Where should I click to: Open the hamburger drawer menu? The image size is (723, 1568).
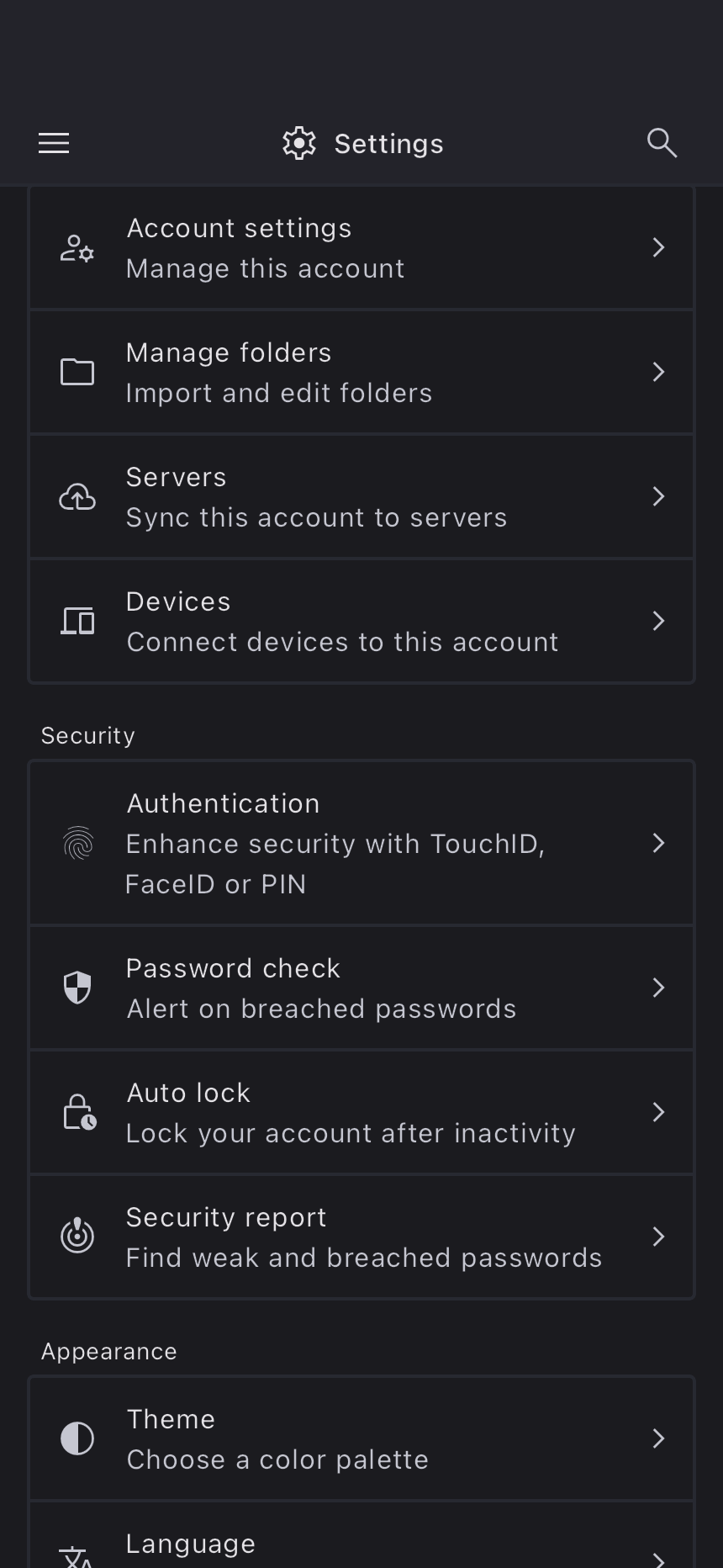tap(54, 143)
